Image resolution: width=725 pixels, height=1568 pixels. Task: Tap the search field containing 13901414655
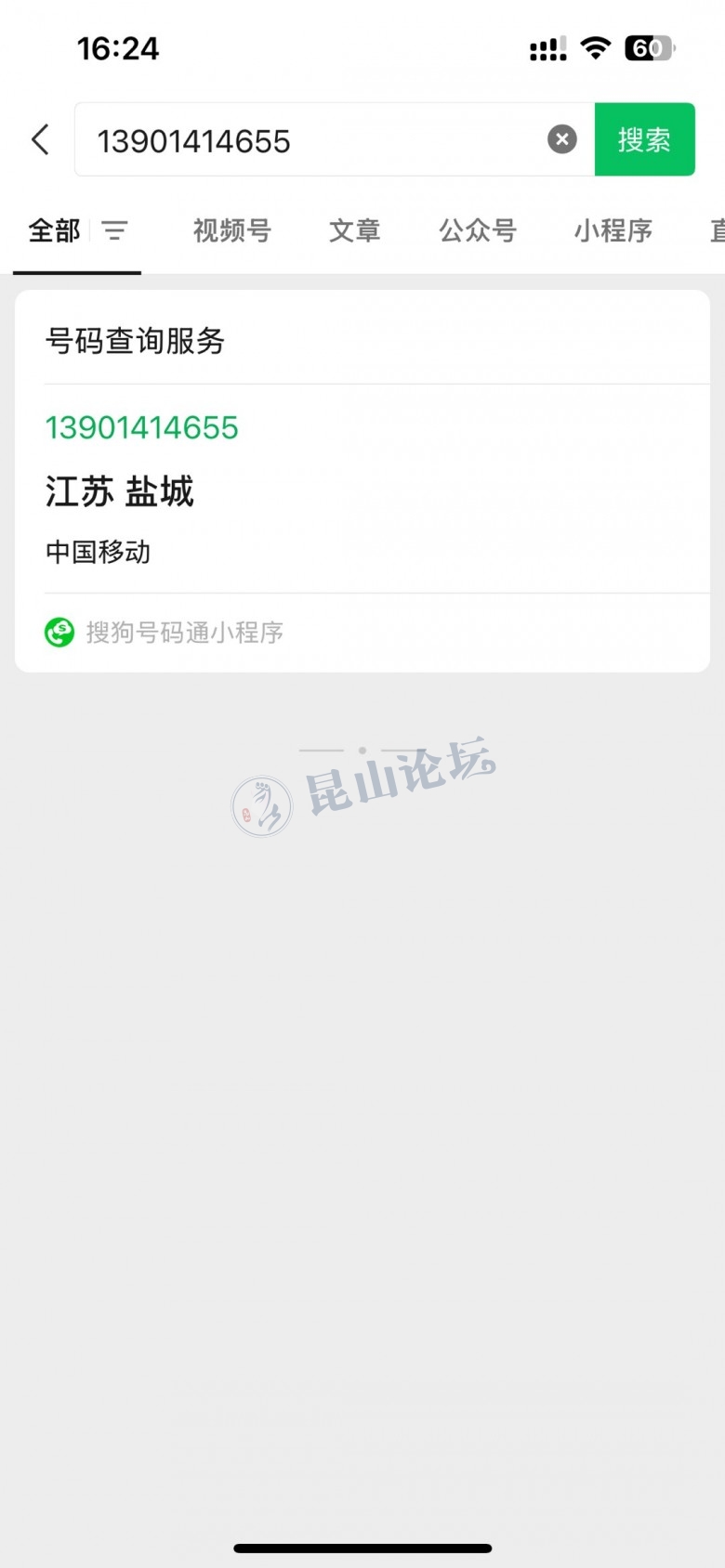coord(316,140)
